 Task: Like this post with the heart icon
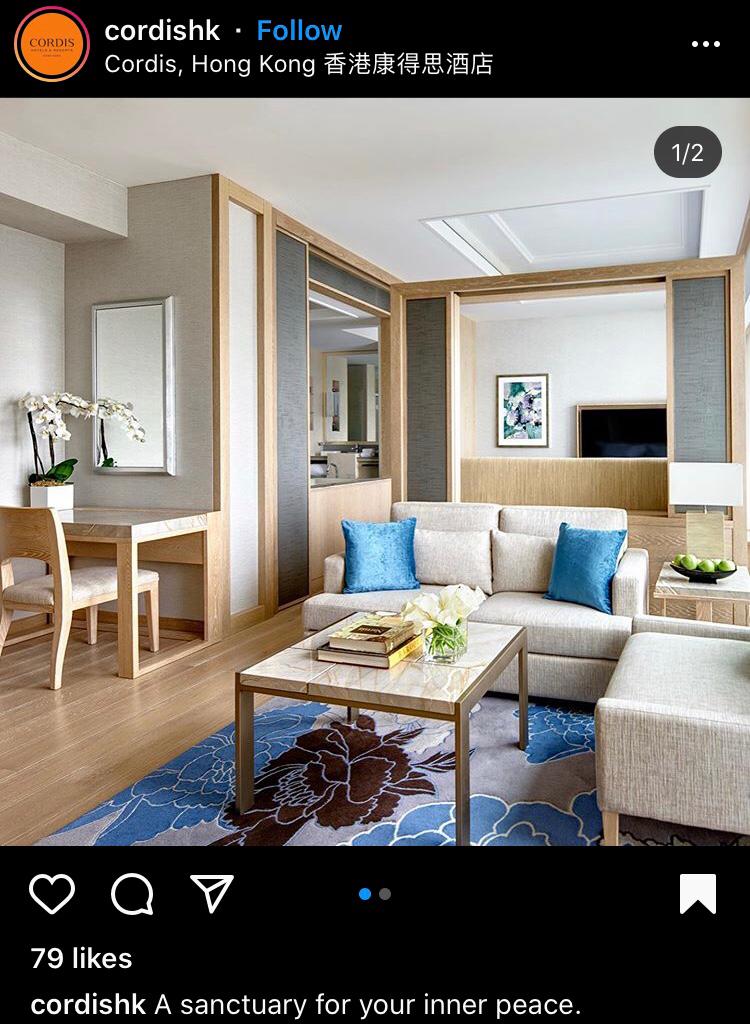click(52, 893)
